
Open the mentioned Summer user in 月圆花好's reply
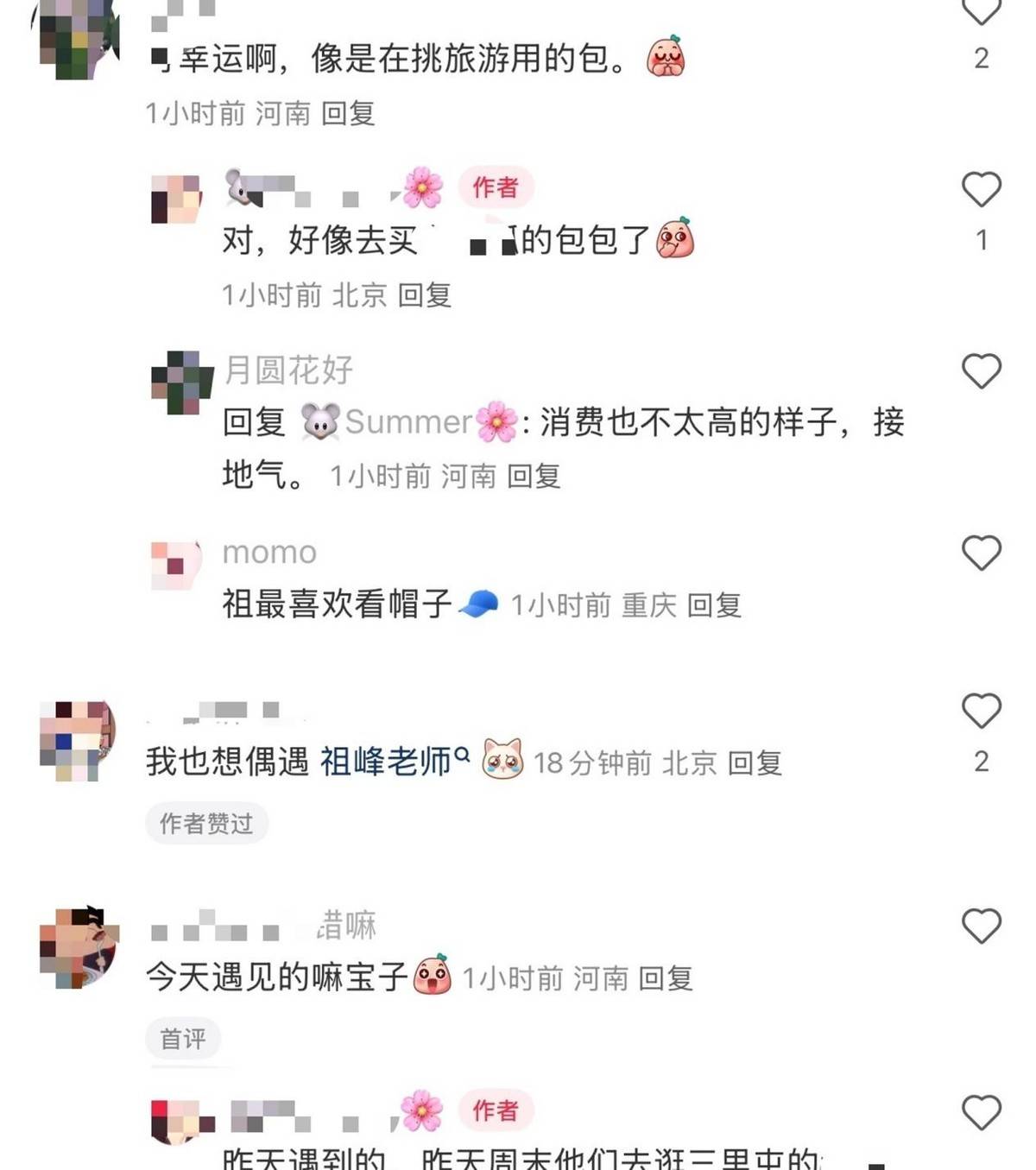tap(408, 422)
